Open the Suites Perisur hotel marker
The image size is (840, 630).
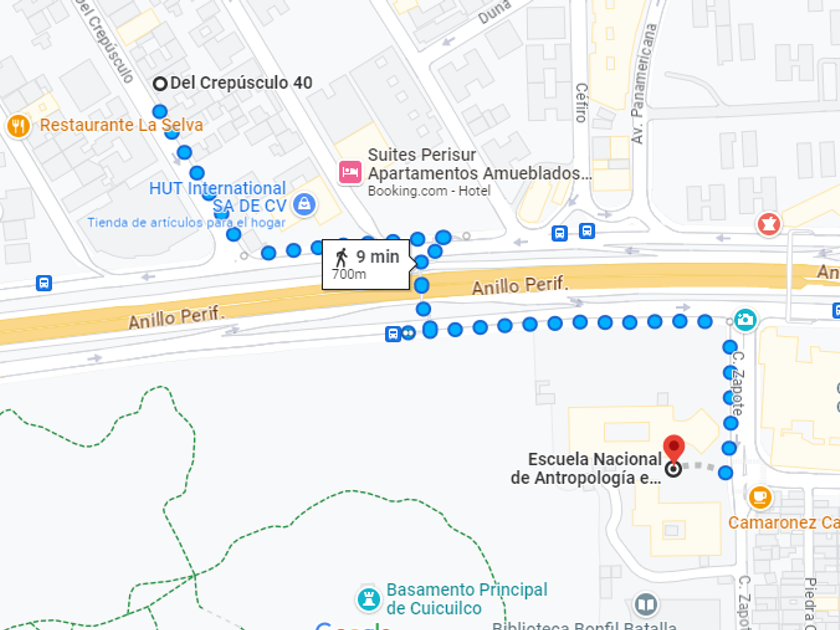349,172
